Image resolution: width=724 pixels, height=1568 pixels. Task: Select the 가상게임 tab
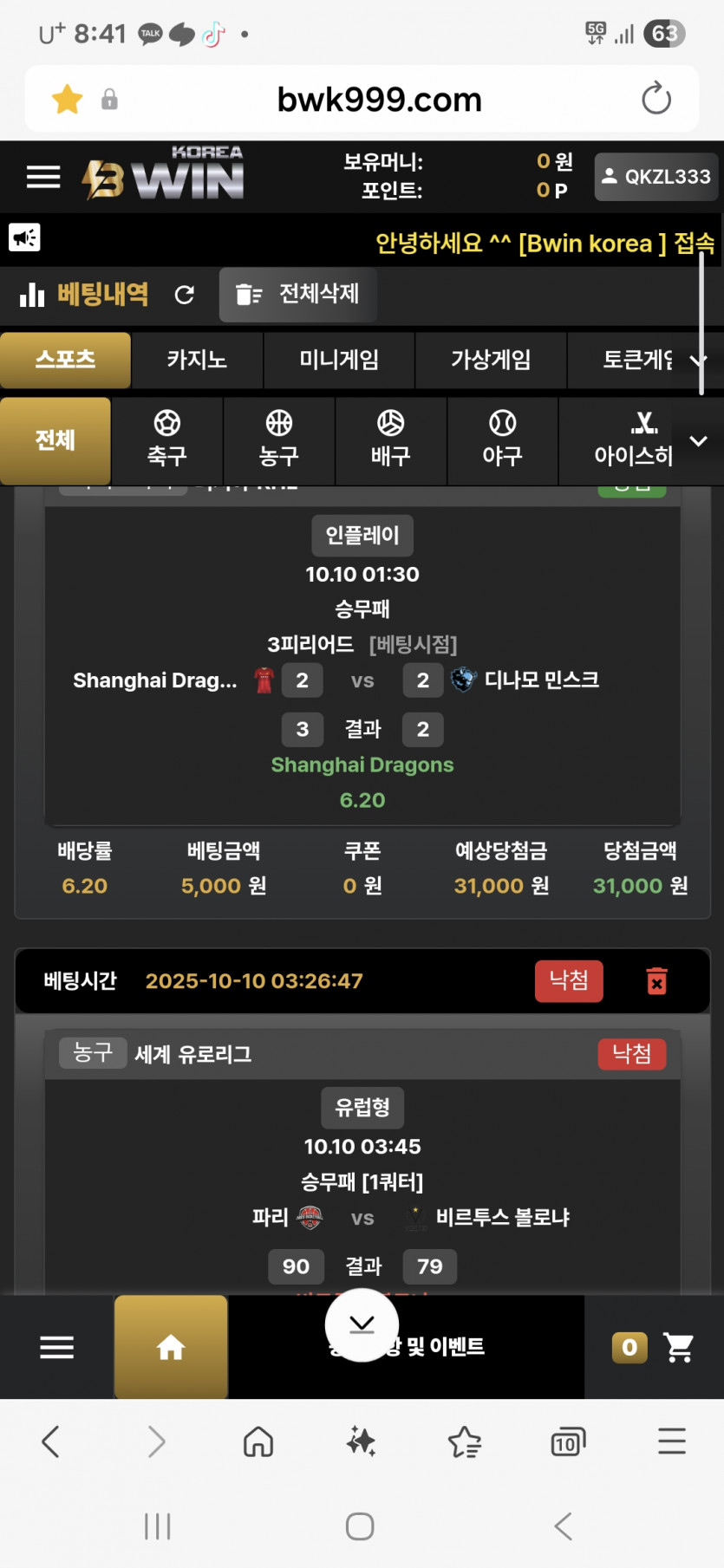pyautogui.click(x=491, y=360)
